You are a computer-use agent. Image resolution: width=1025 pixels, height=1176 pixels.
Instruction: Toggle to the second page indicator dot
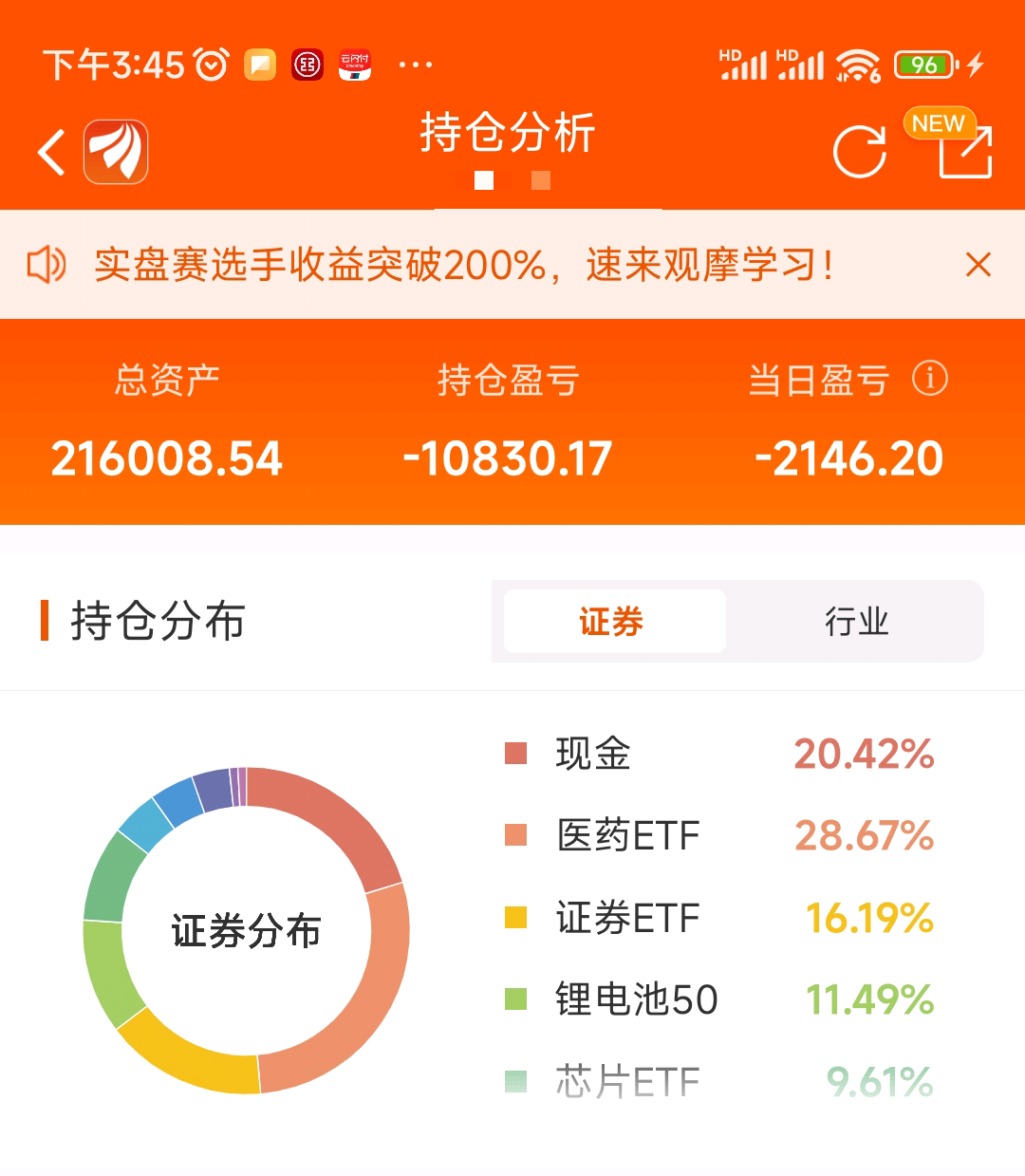click(540, 179)
